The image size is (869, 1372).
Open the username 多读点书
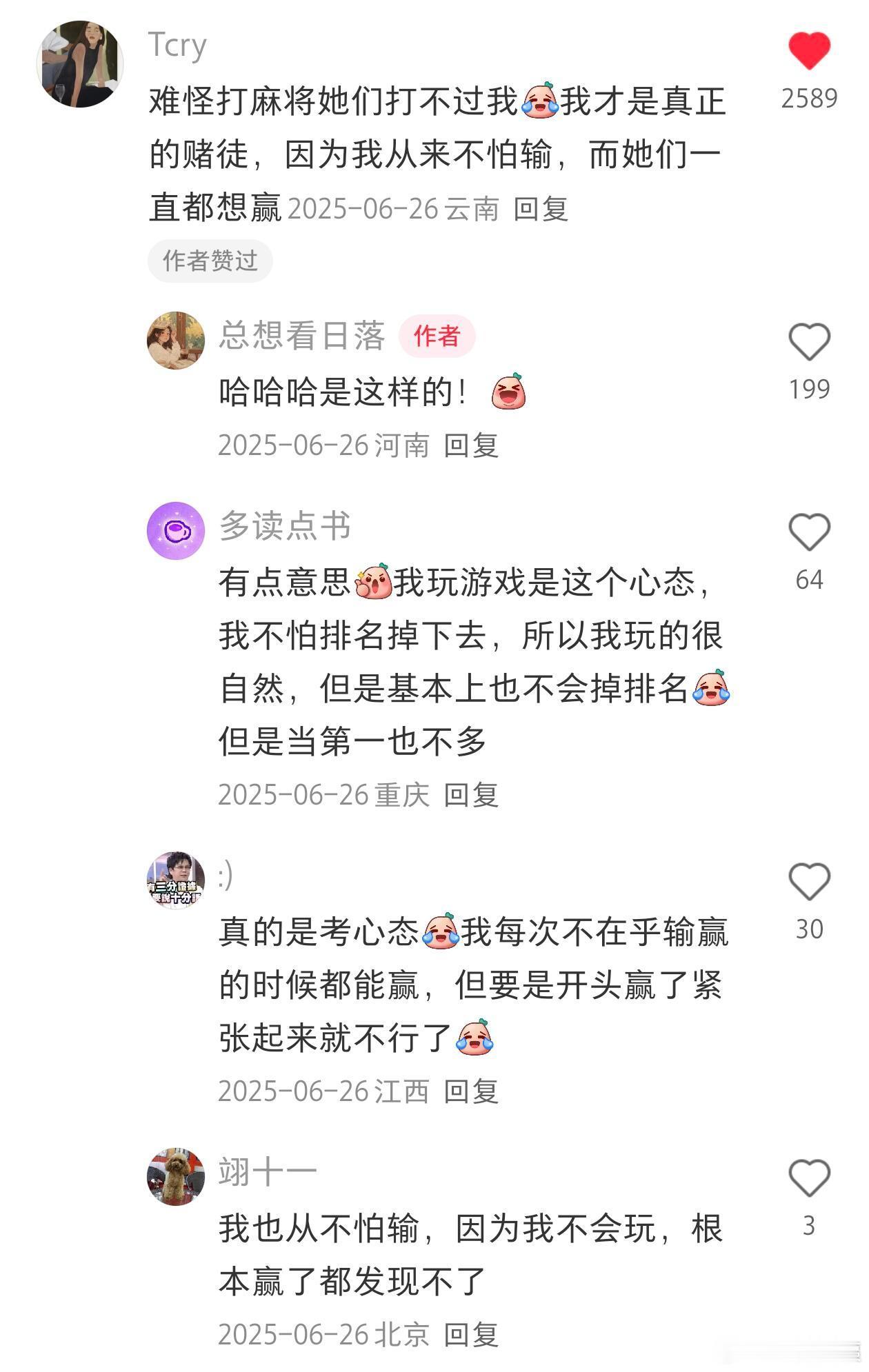(x=287, y=528)
